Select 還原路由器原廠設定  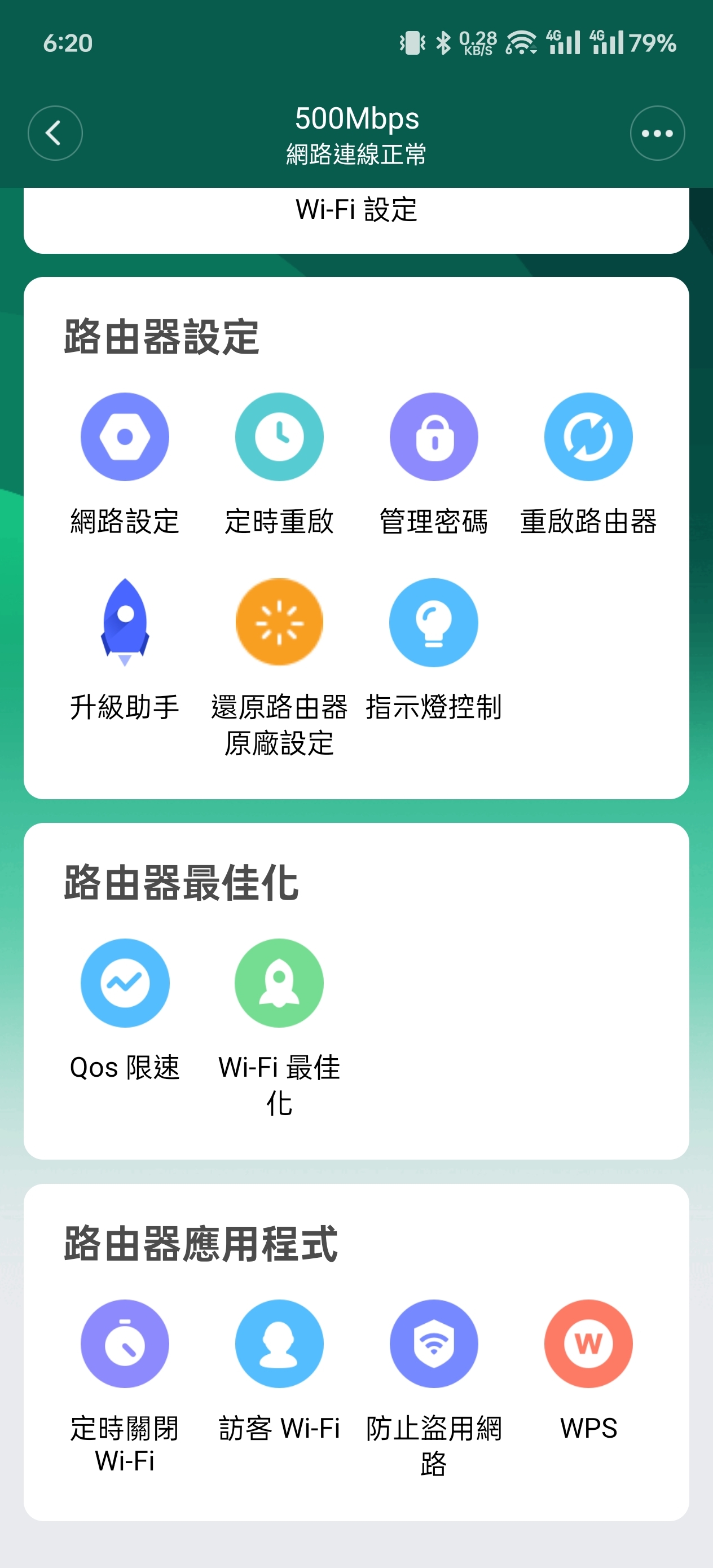(279, 667)
